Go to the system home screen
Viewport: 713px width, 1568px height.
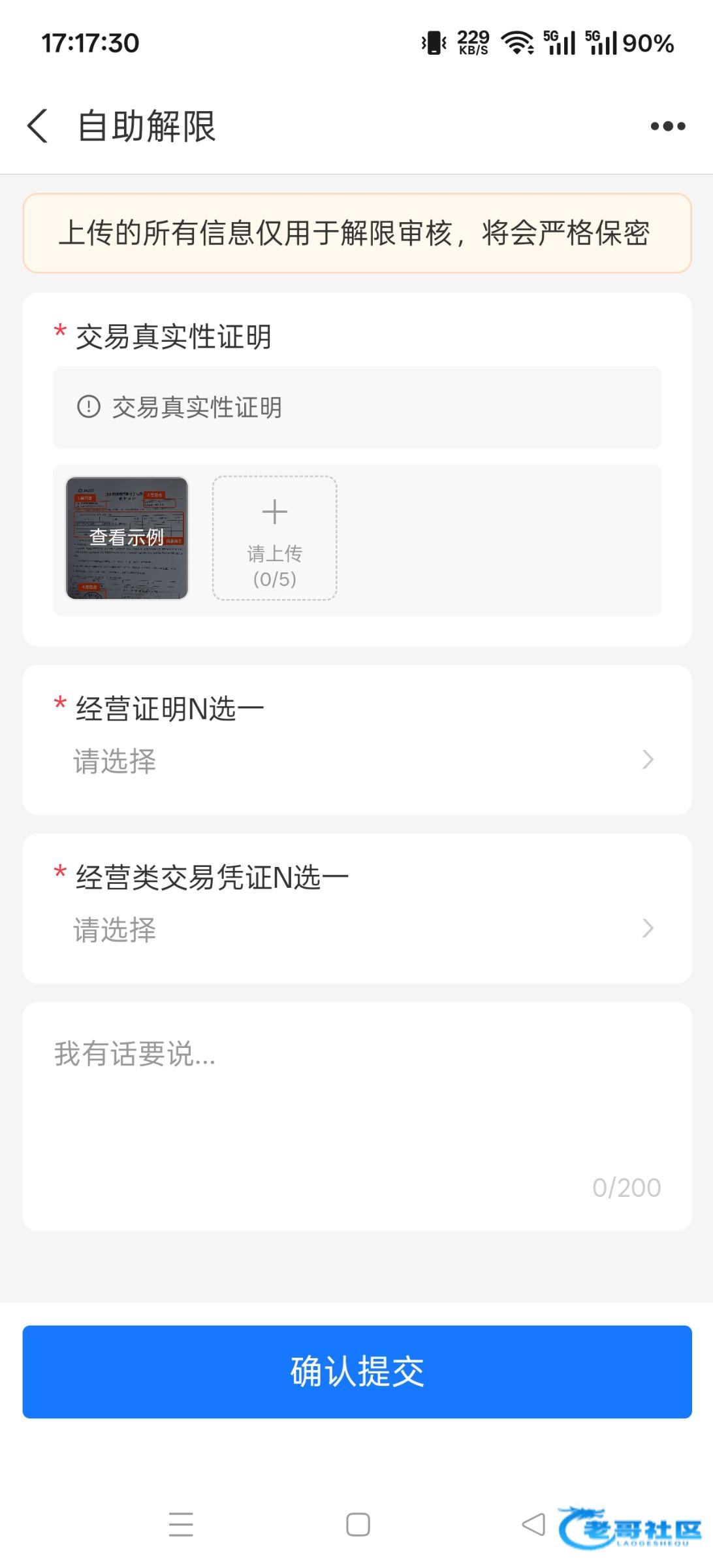click(x=358, y=1524)
